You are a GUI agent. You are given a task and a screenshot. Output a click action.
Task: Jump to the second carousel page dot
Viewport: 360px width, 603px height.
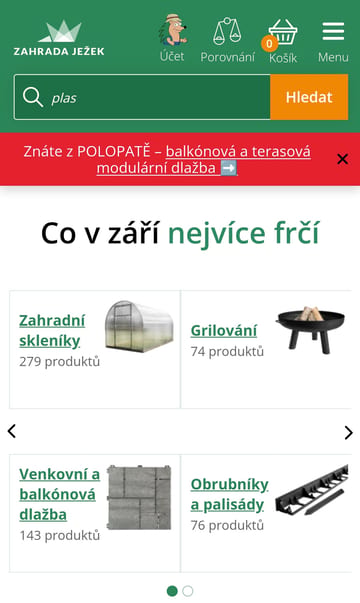[x=188, y=591]
